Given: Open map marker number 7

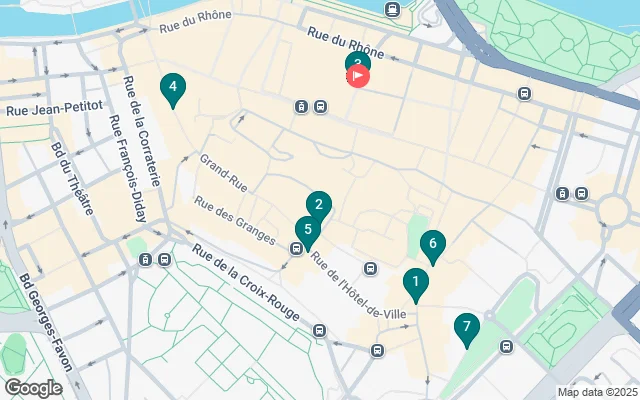Looking at the screenshot, I should [x=466, y=328].
